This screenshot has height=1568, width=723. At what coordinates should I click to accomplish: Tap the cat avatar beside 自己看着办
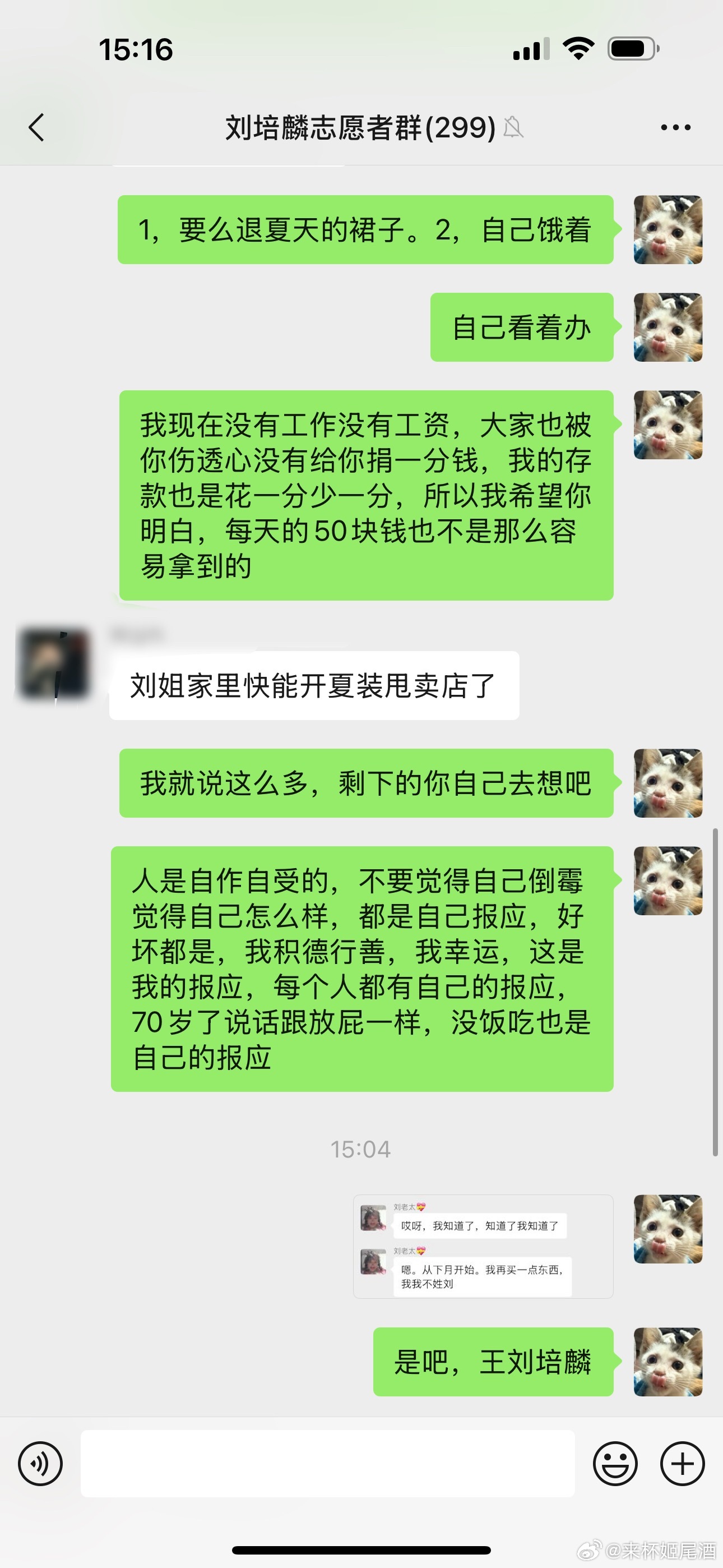[668, 328]
